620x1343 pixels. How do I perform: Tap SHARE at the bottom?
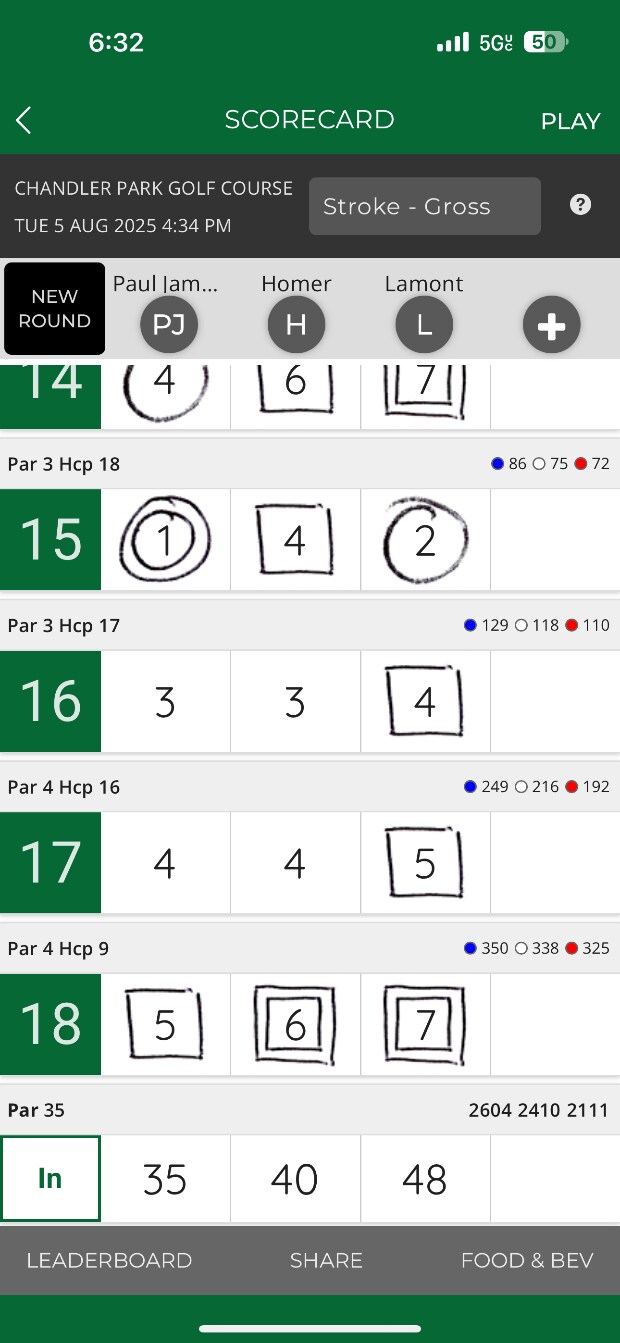(326, 1260)
